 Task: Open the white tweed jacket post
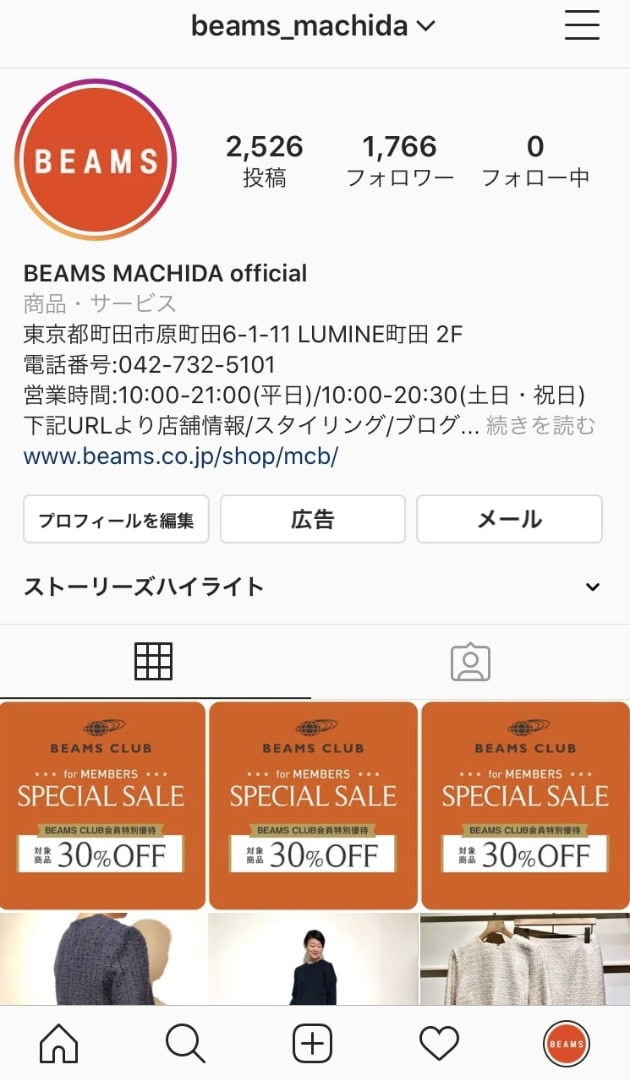tap(525, 959)
